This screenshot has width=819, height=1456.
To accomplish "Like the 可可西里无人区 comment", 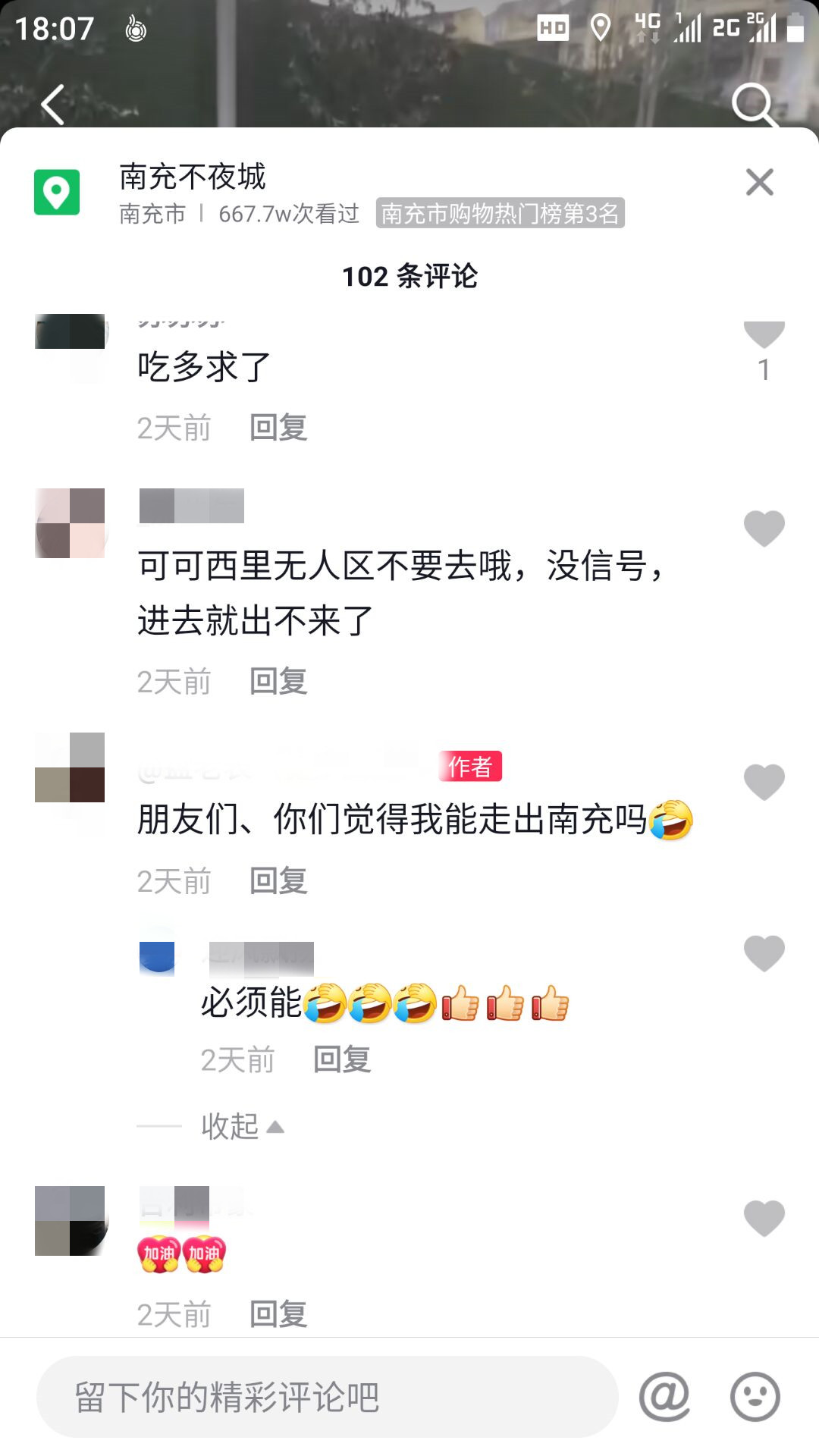I will point(764,529).
